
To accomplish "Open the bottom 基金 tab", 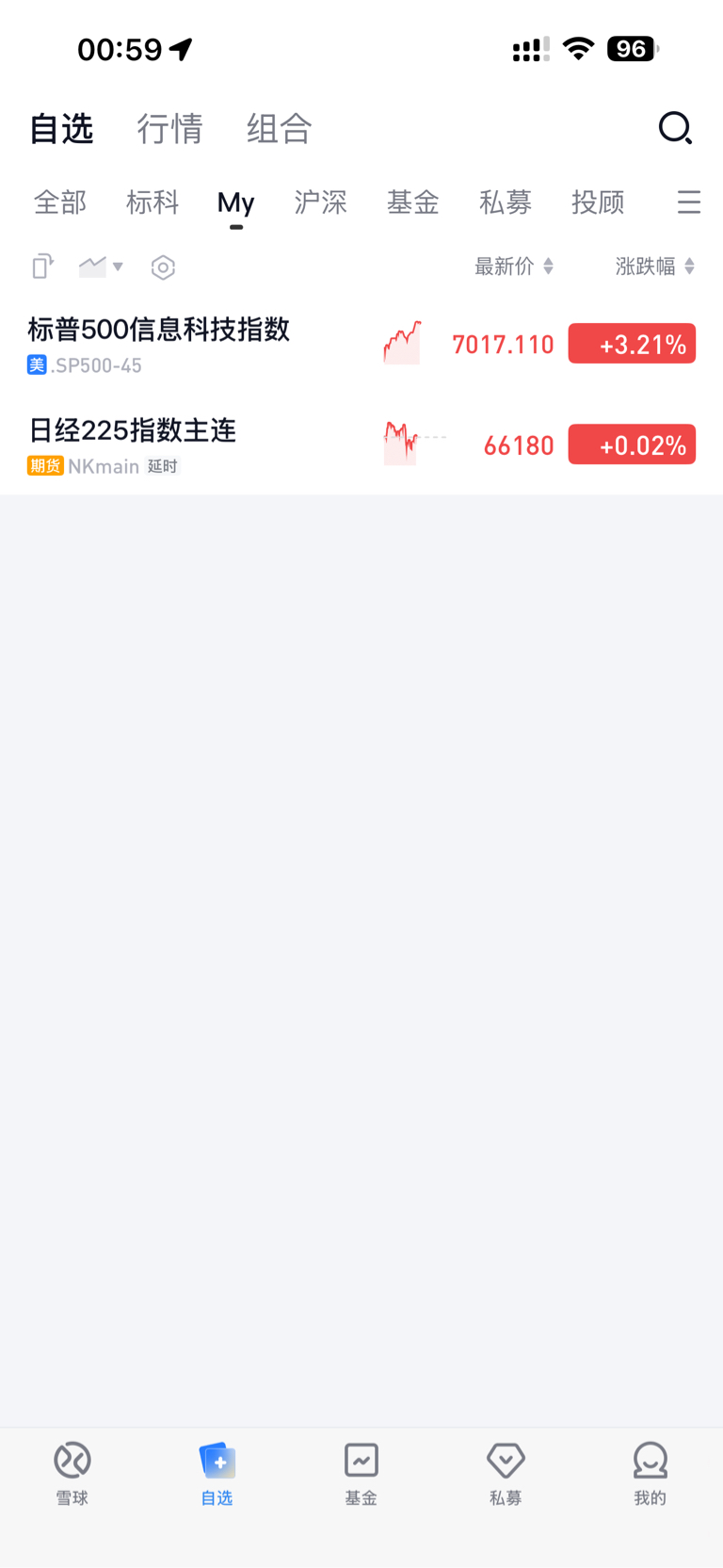I will (x=361, y=1474).
